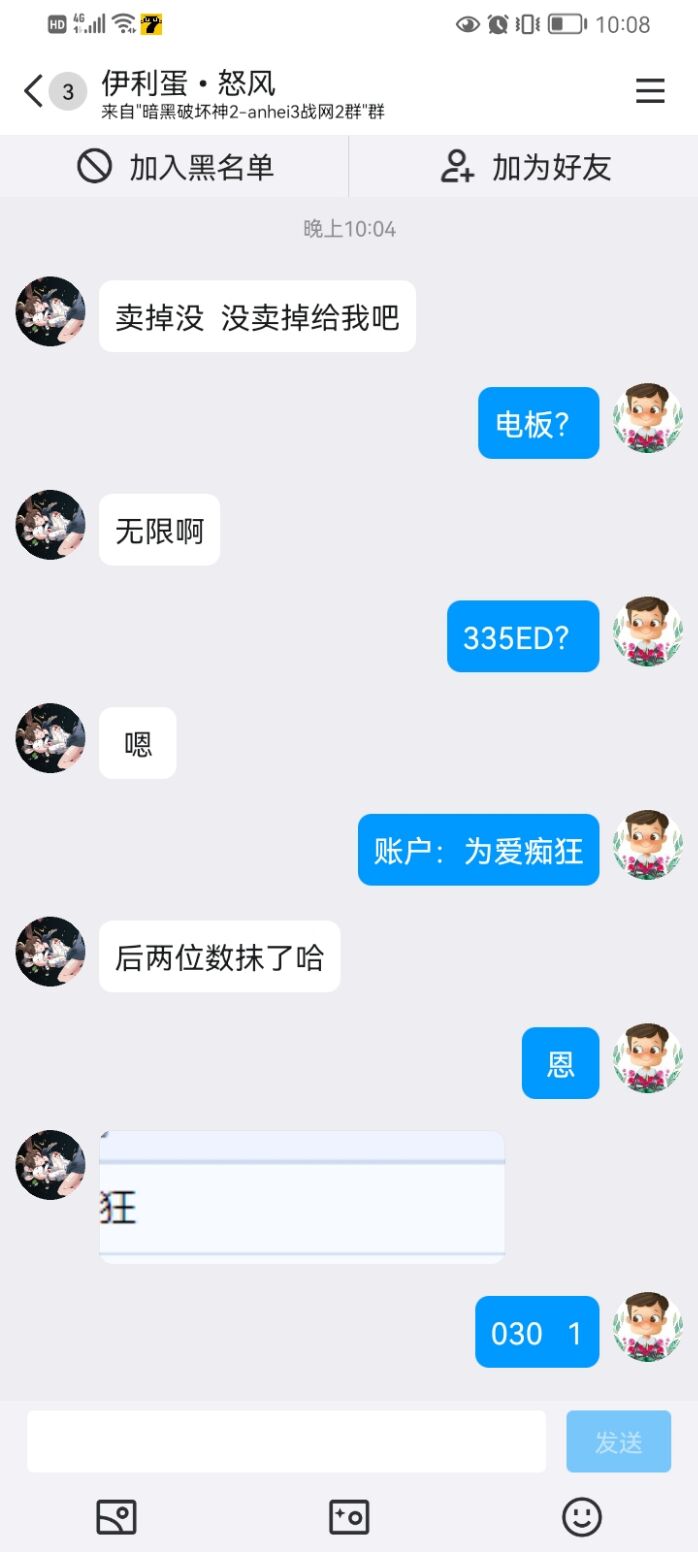The height and width of the screenshot is (1552, 698).
Task: Add this contact to blacklist (加入黑名单)
Action: 175,166
